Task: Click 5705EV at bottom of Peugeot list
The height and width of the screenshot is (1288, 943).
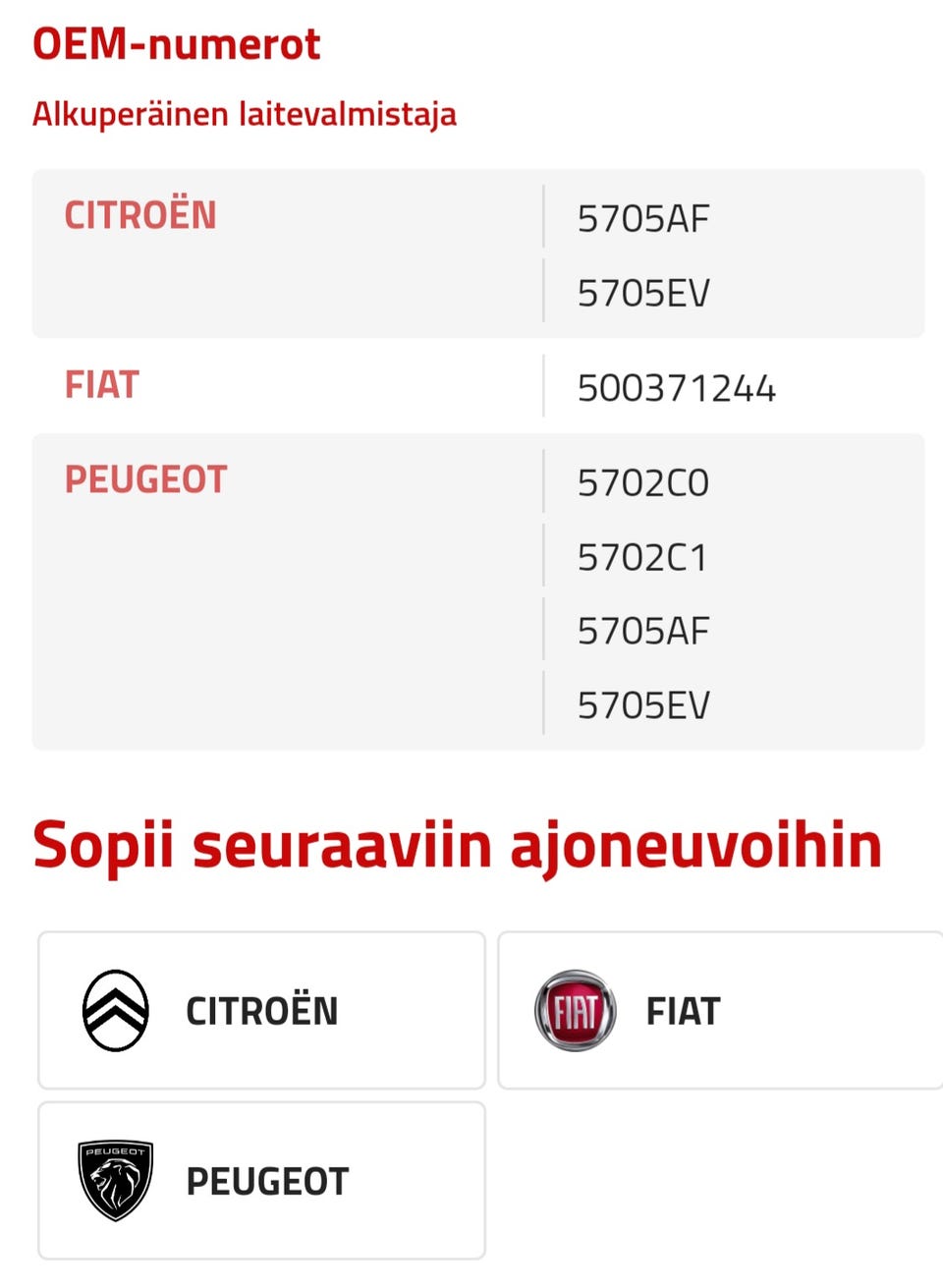Action: click(644, 703)
